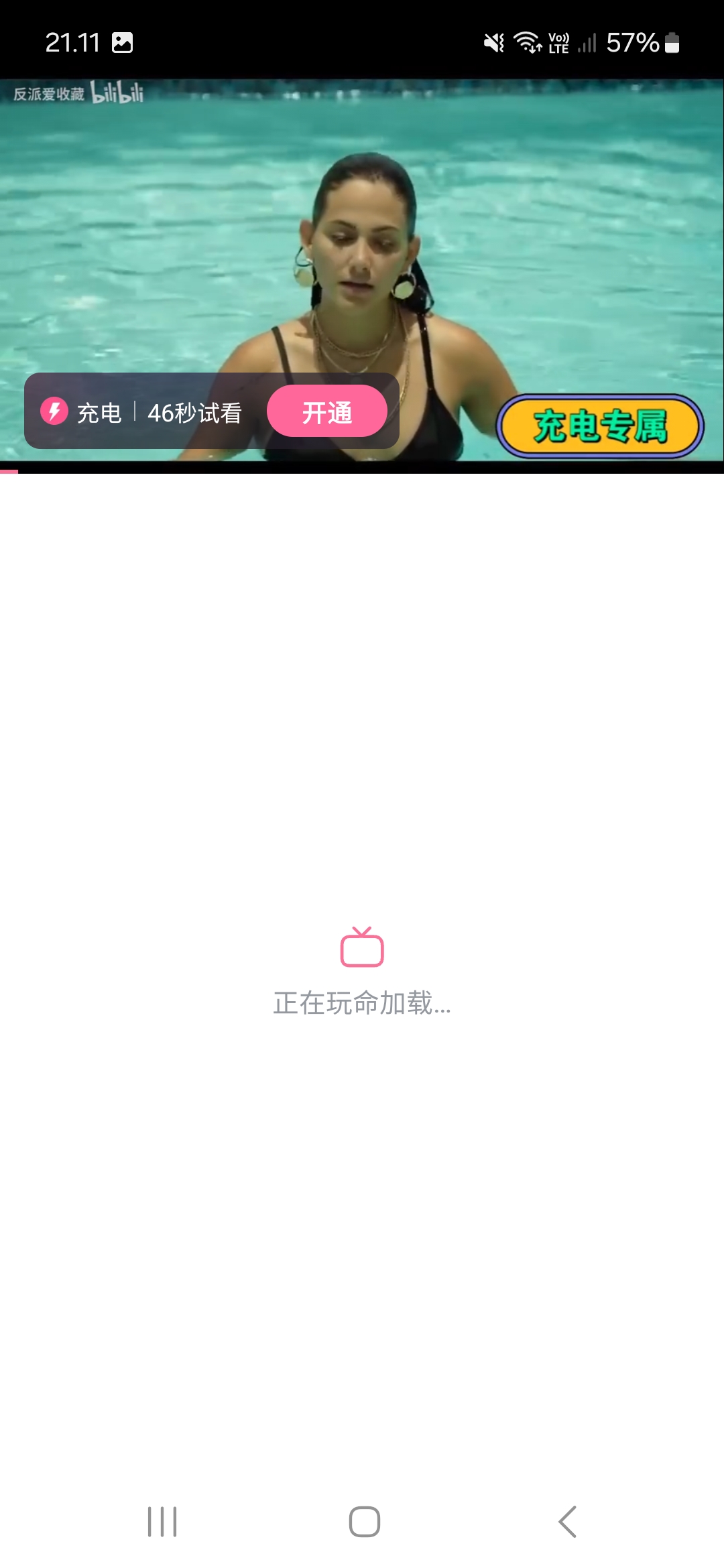Open the recent apps view
The image size is (724, 1568).
(162, 1521)
